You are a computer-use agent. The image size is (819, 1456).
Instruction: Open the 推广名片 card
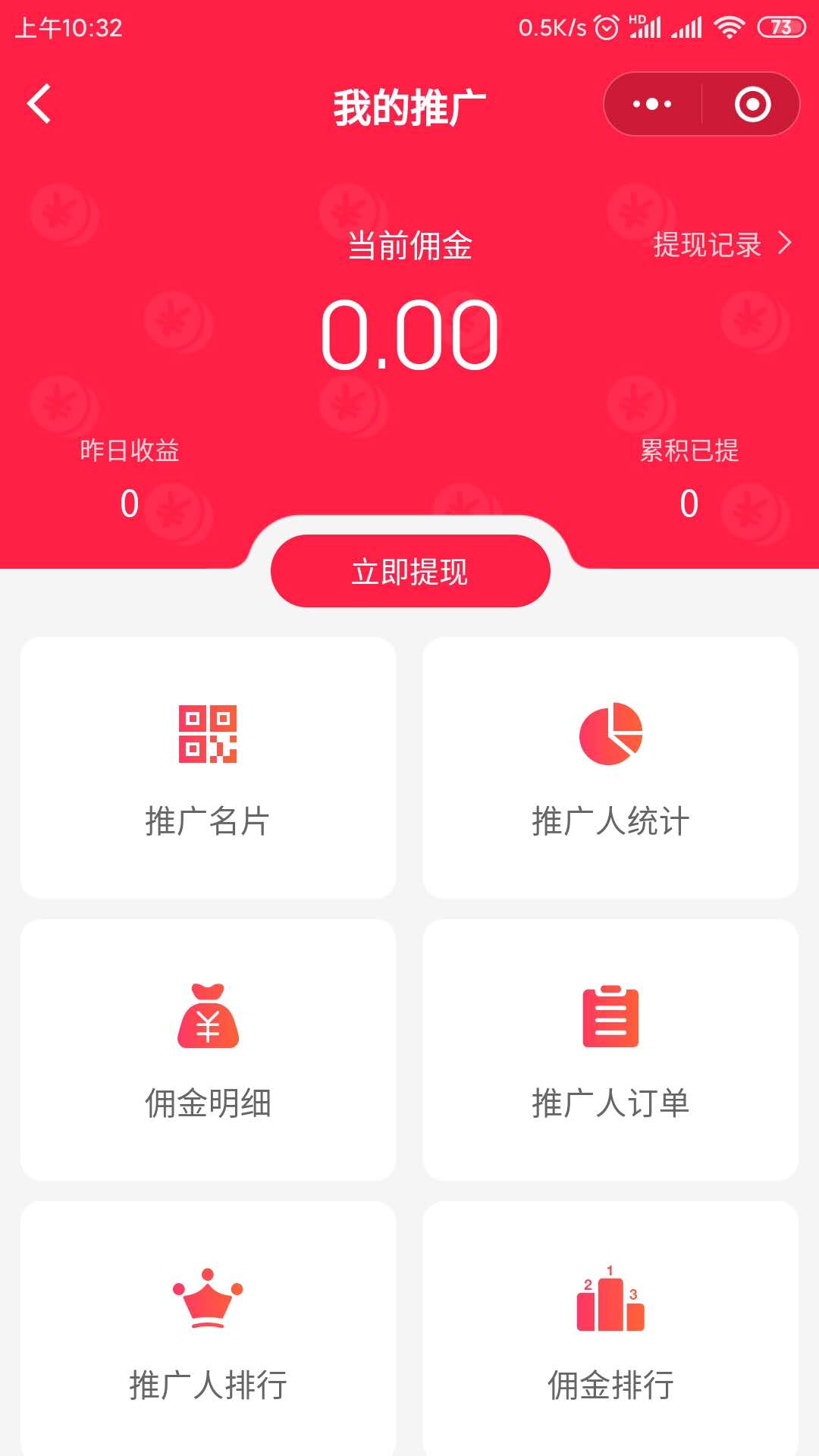208,767
